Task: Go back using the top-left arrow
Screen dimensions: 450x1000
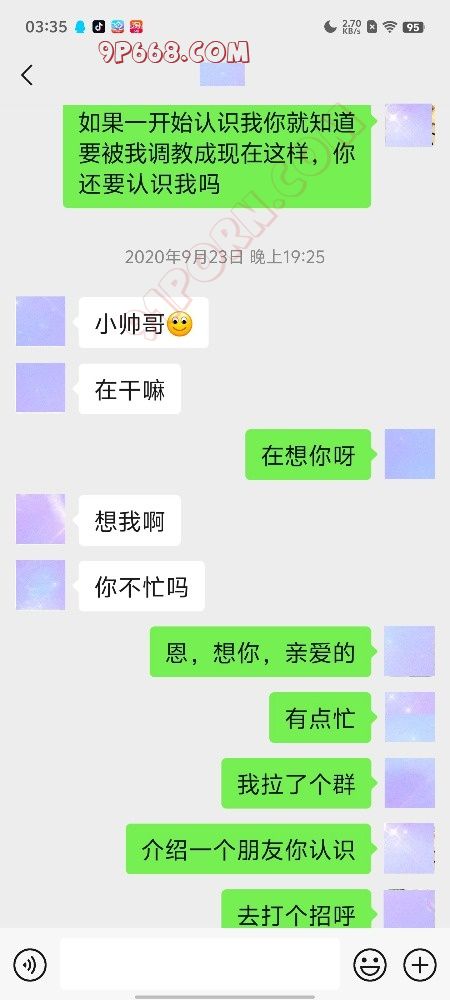Action: (x=27, y=75)
